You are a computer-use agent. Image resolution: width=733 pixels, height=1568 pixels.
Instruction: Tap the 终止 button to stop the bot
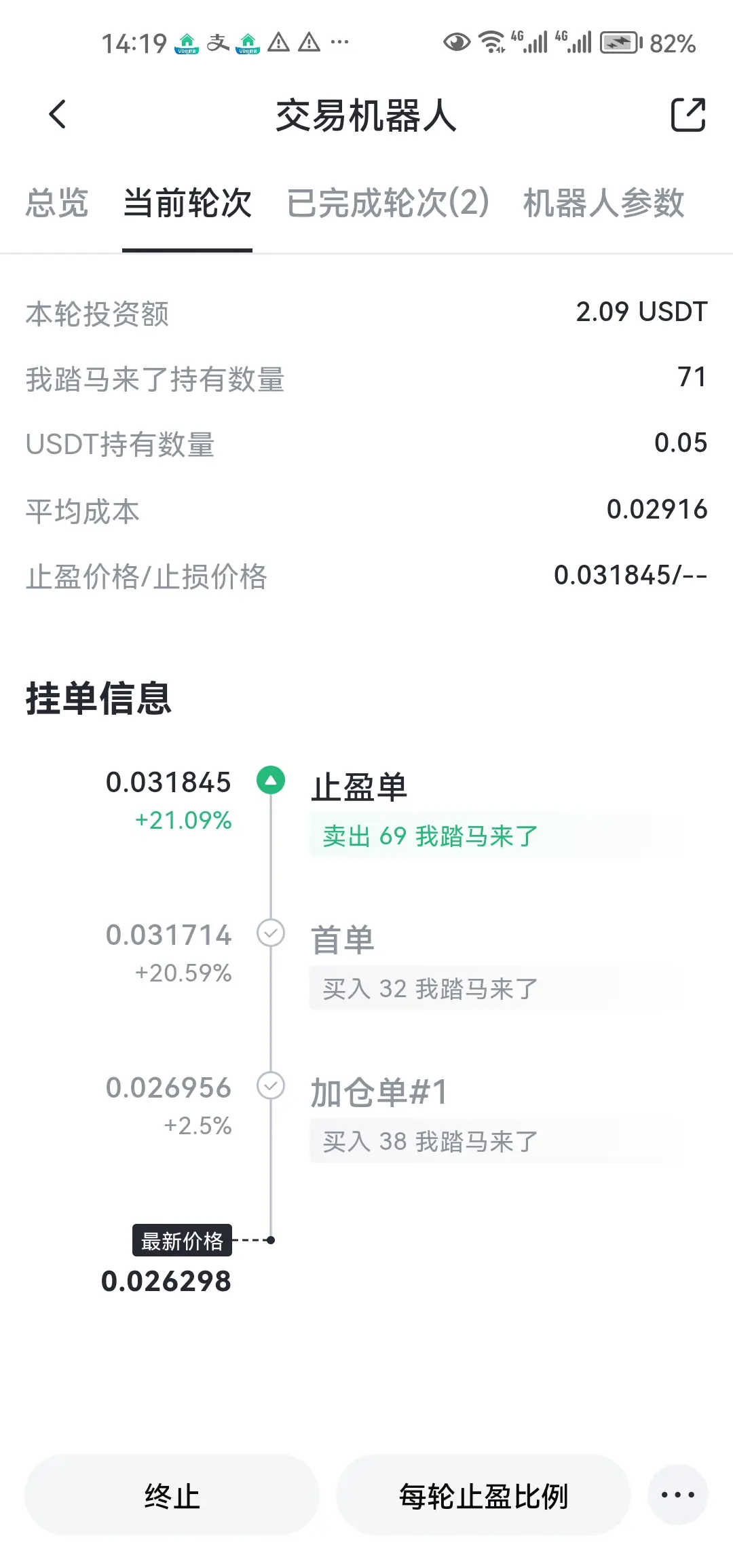tap(172, 1495)
